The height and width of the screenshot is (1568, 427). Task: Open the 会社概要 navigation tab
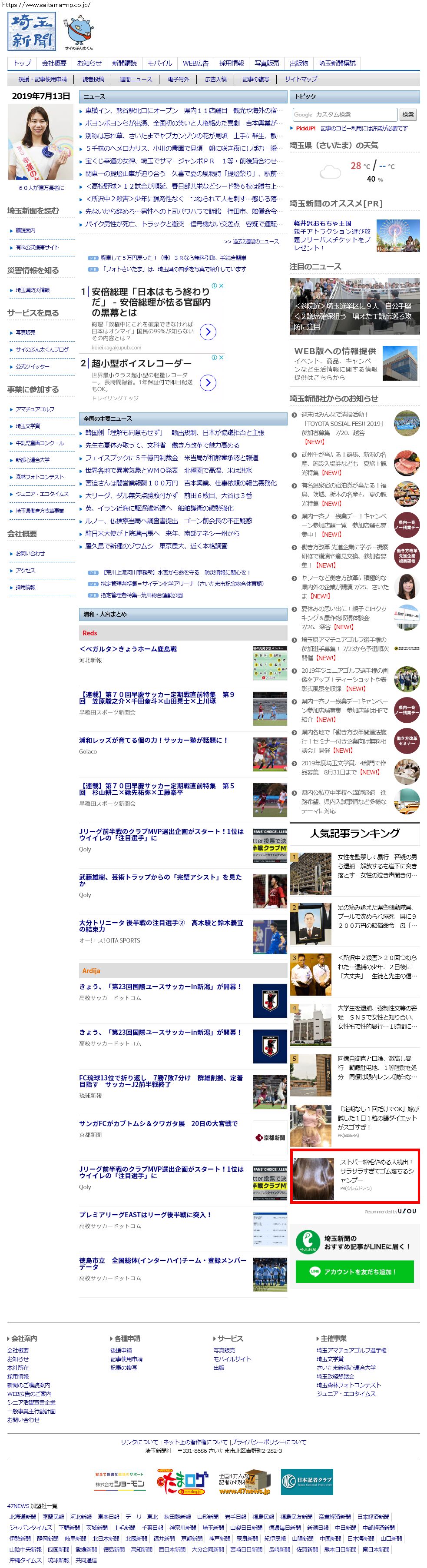[x=54, y=63]
